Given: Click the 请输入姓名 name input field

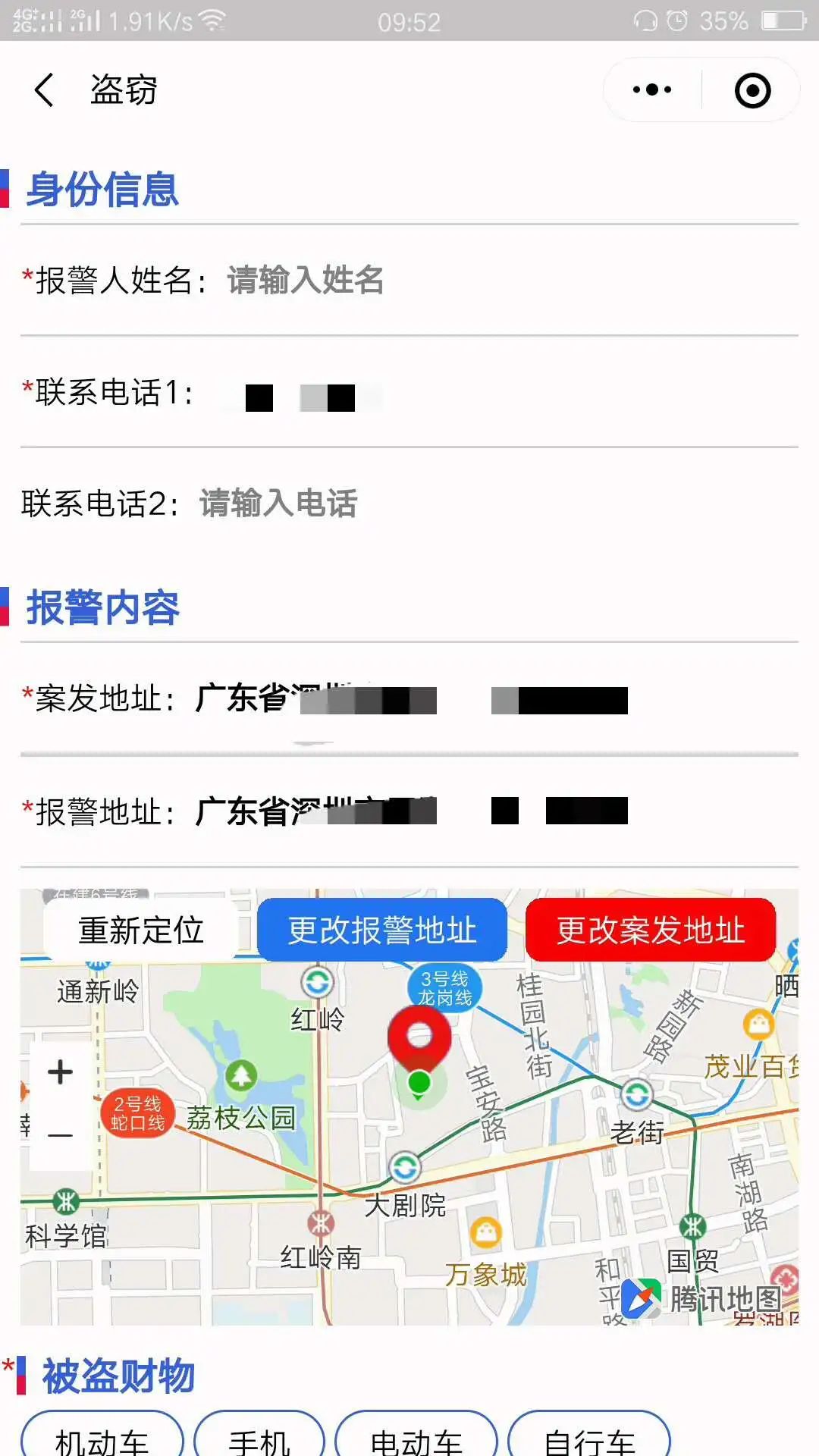Looking at the screenshot, I should 303,281.
